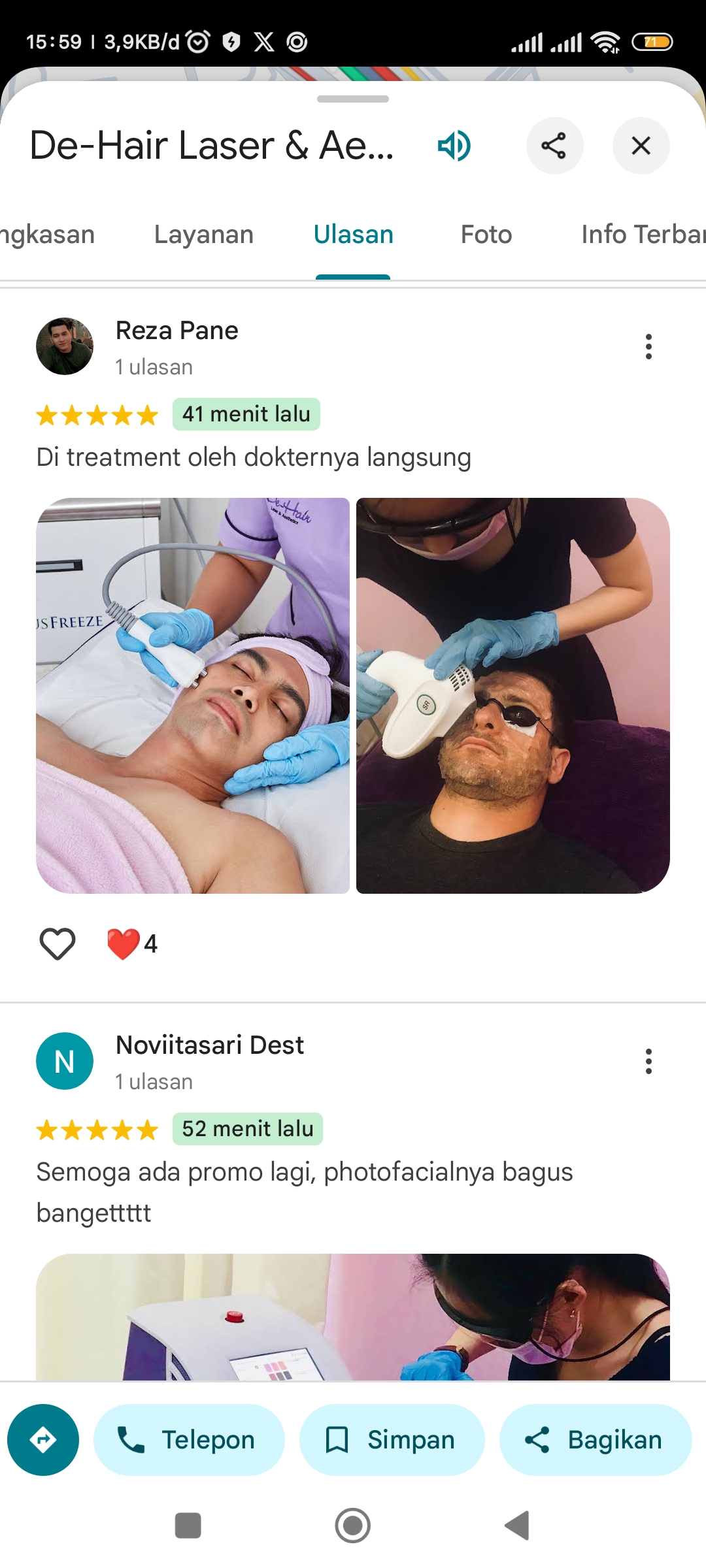Screen dimensions: 706x1568
Task: Share this place via top share icon
Action: (554, 146)
